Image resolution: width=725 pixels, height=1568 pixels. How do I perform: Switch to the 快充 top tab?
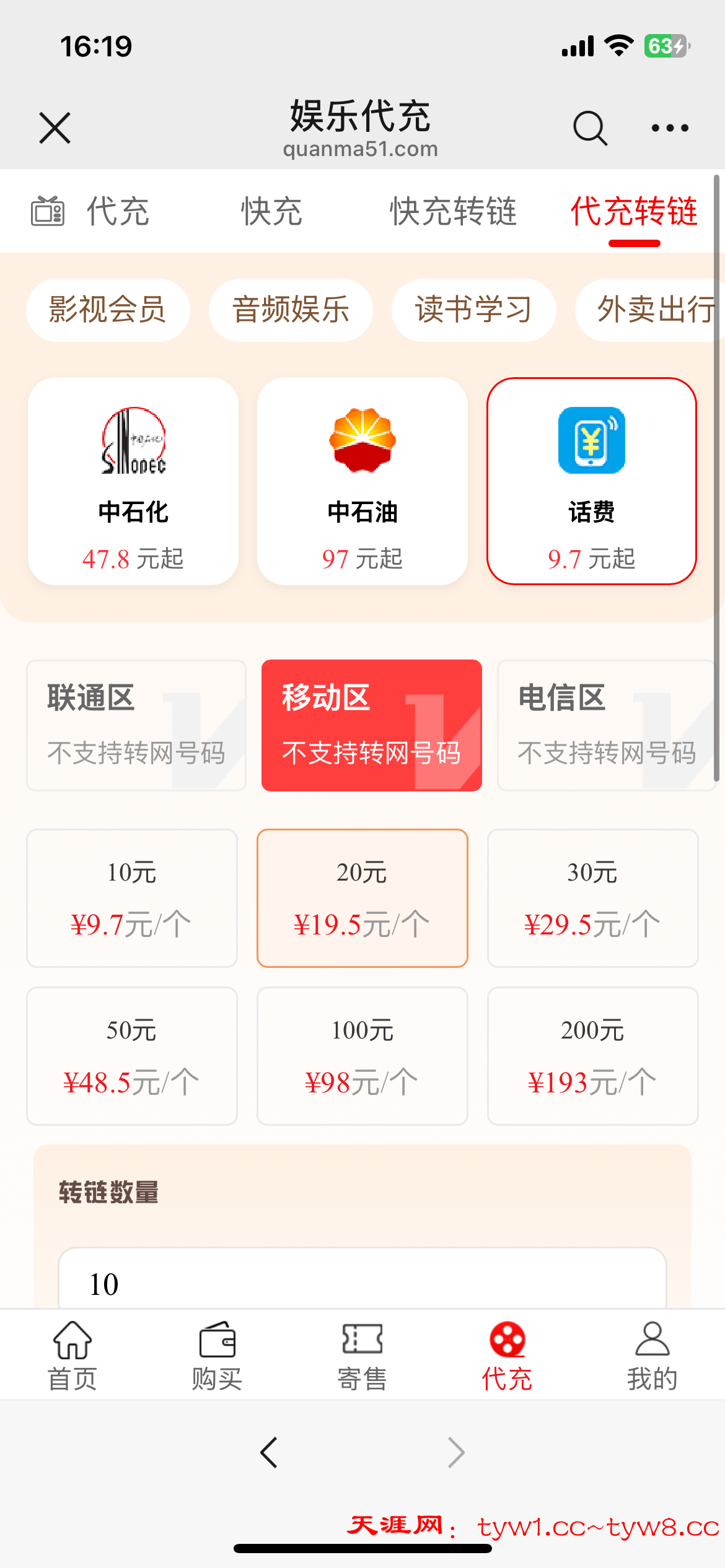point(271,211)
